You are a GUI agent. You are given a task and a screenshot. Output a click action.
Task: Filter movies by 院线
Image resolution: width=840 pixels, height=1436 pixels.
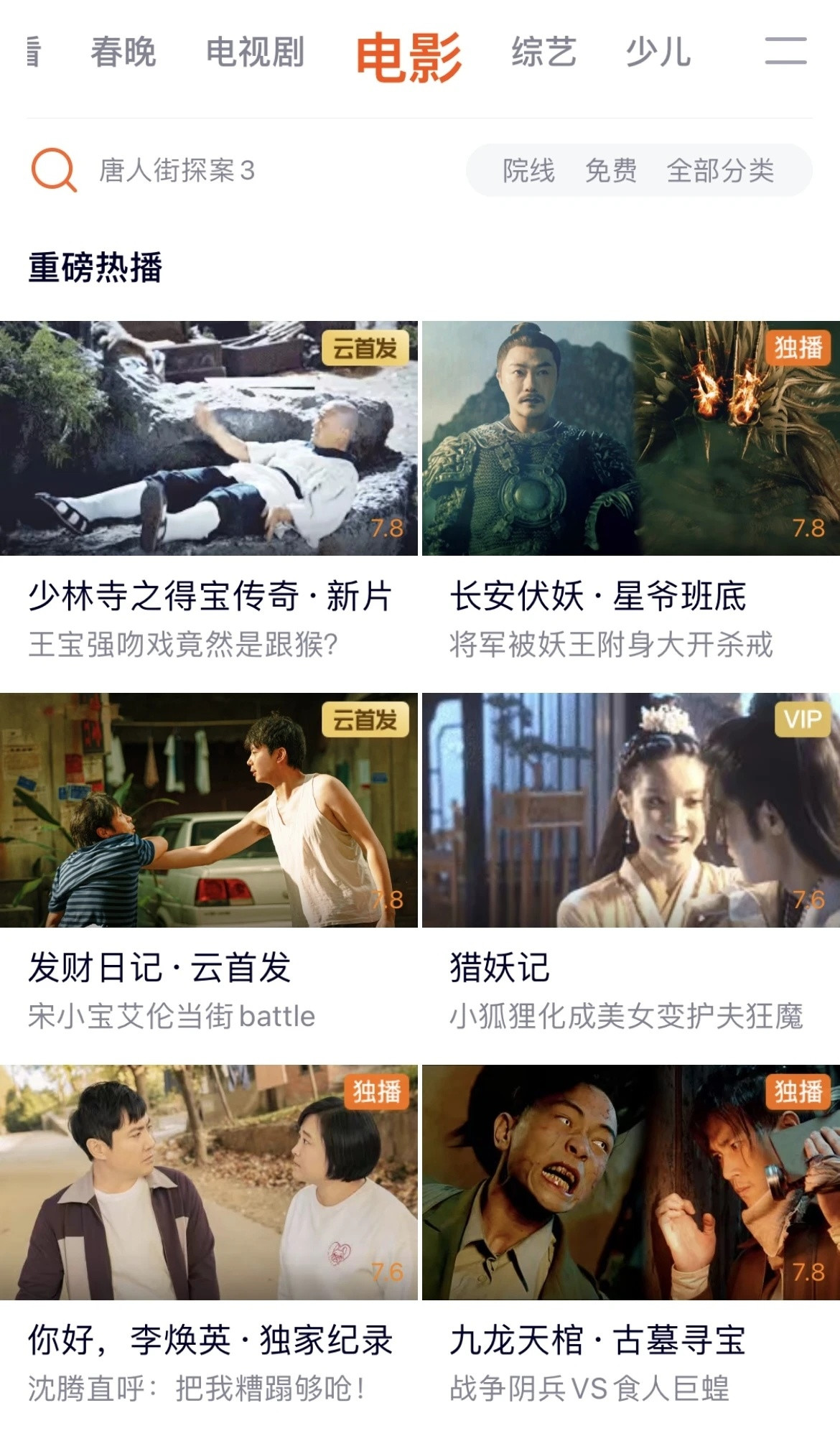tap(528, 171)
